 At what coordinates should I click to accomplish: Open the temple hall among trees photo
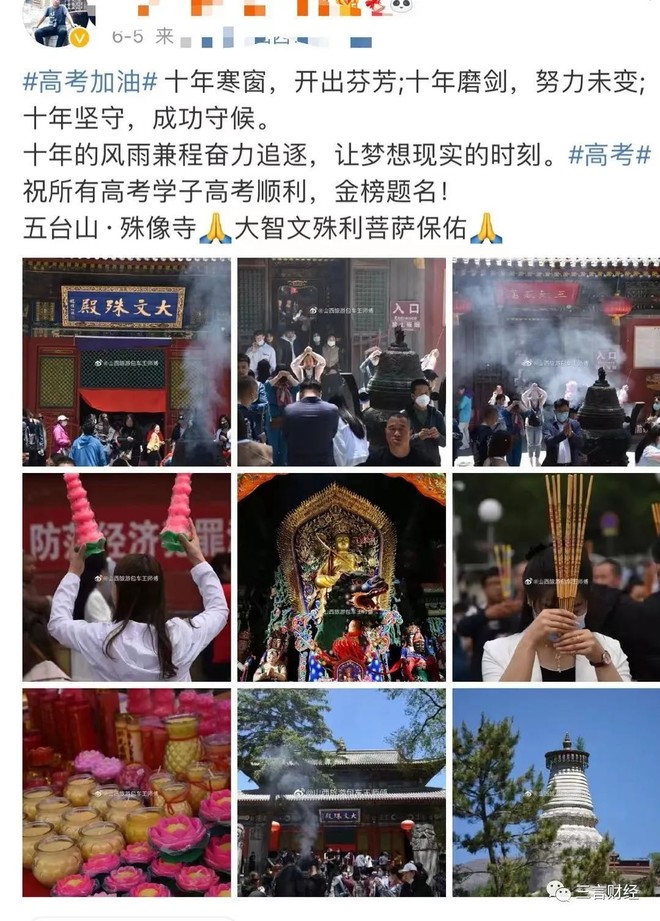click(341, 792)
